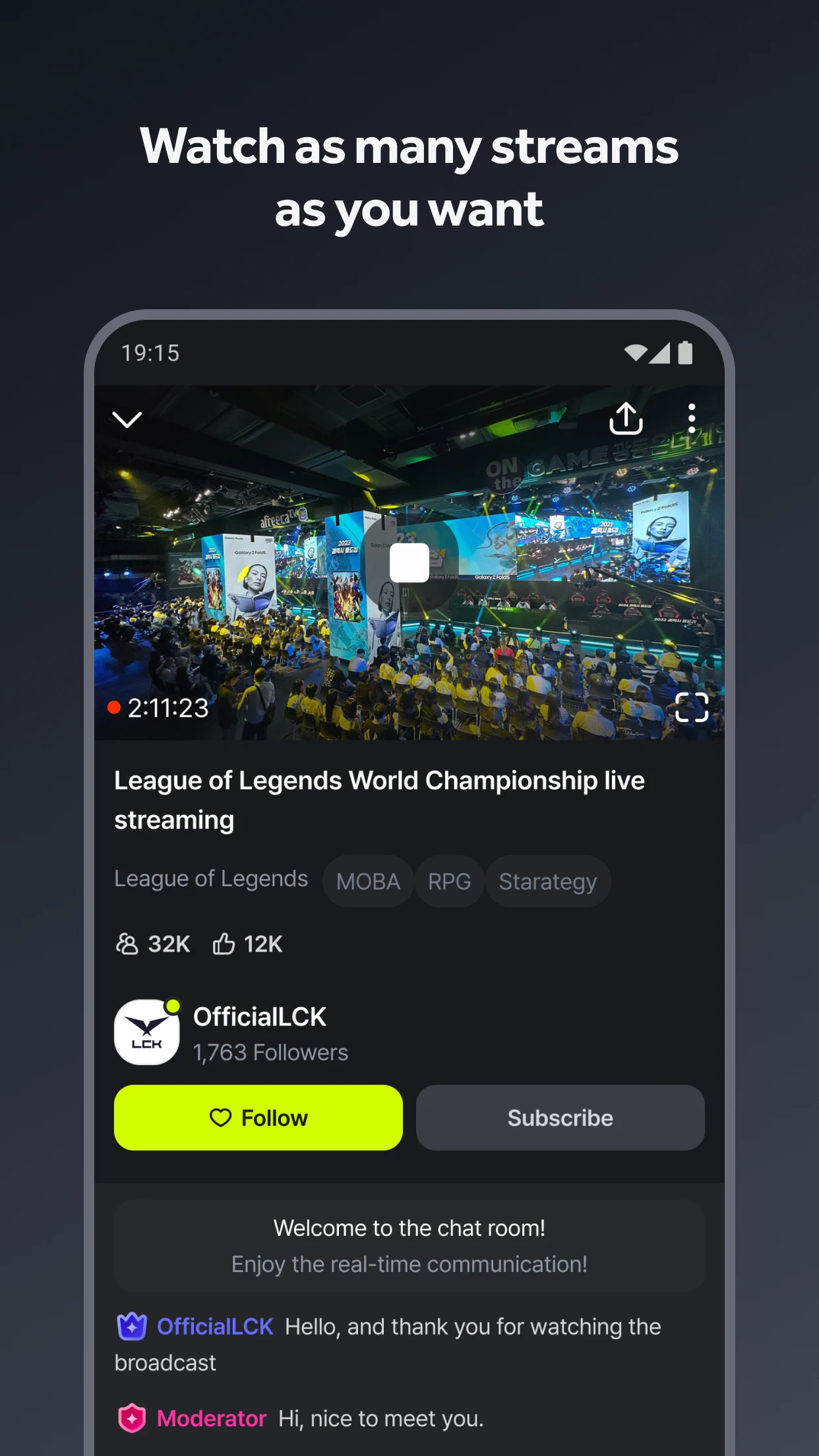This screenshot has height=1456, width=819.
Task: Click the 1,763 Followers text
Action: (x=270, y=1052)
